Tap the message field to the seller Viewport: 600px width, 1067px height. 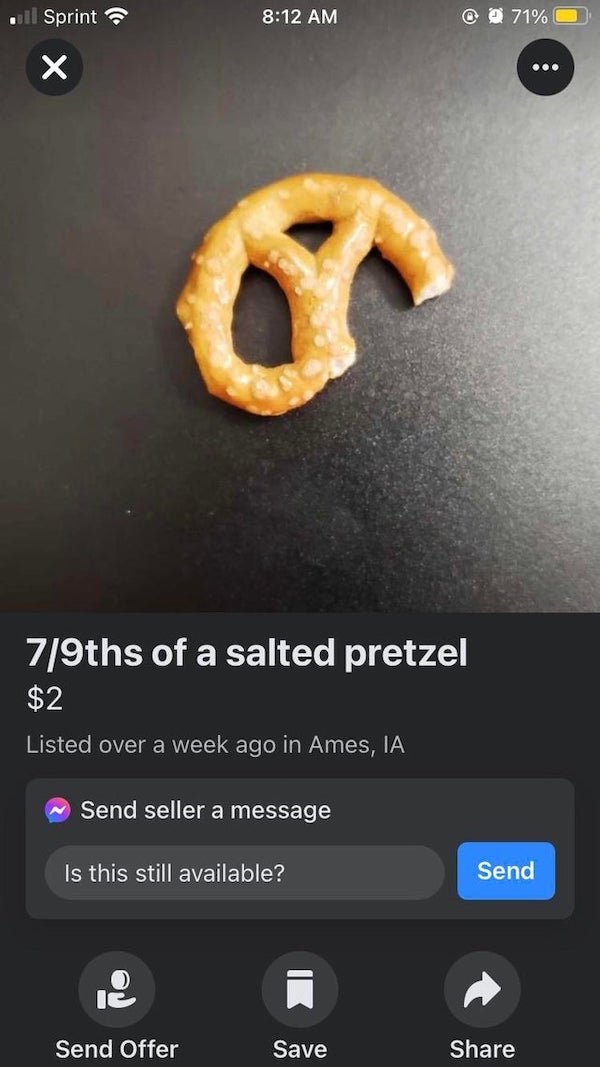click(x=244, y=872)
